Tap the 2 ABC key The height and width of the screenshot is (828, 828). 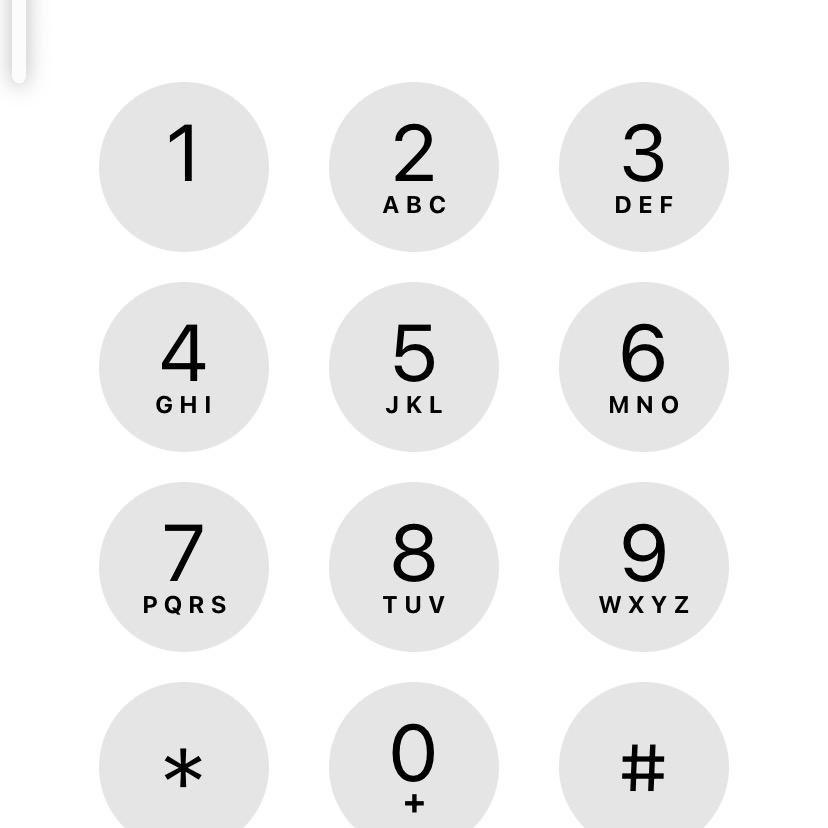pos(414,167)
